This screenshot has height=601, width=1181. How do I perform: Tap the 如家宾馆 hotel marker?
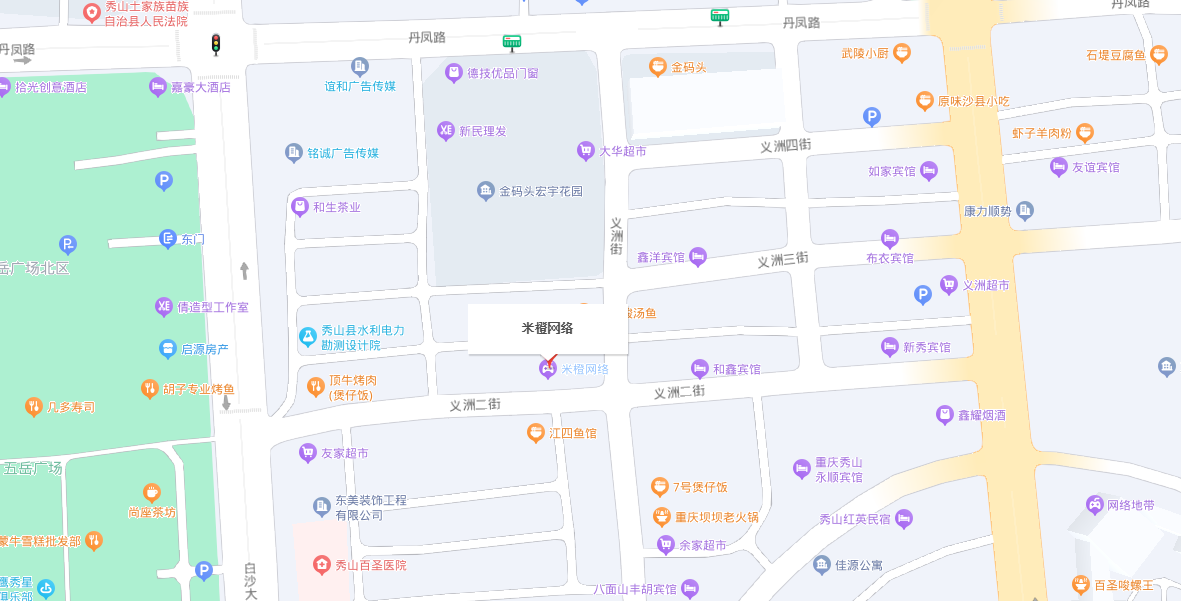(x=929, y=171)
